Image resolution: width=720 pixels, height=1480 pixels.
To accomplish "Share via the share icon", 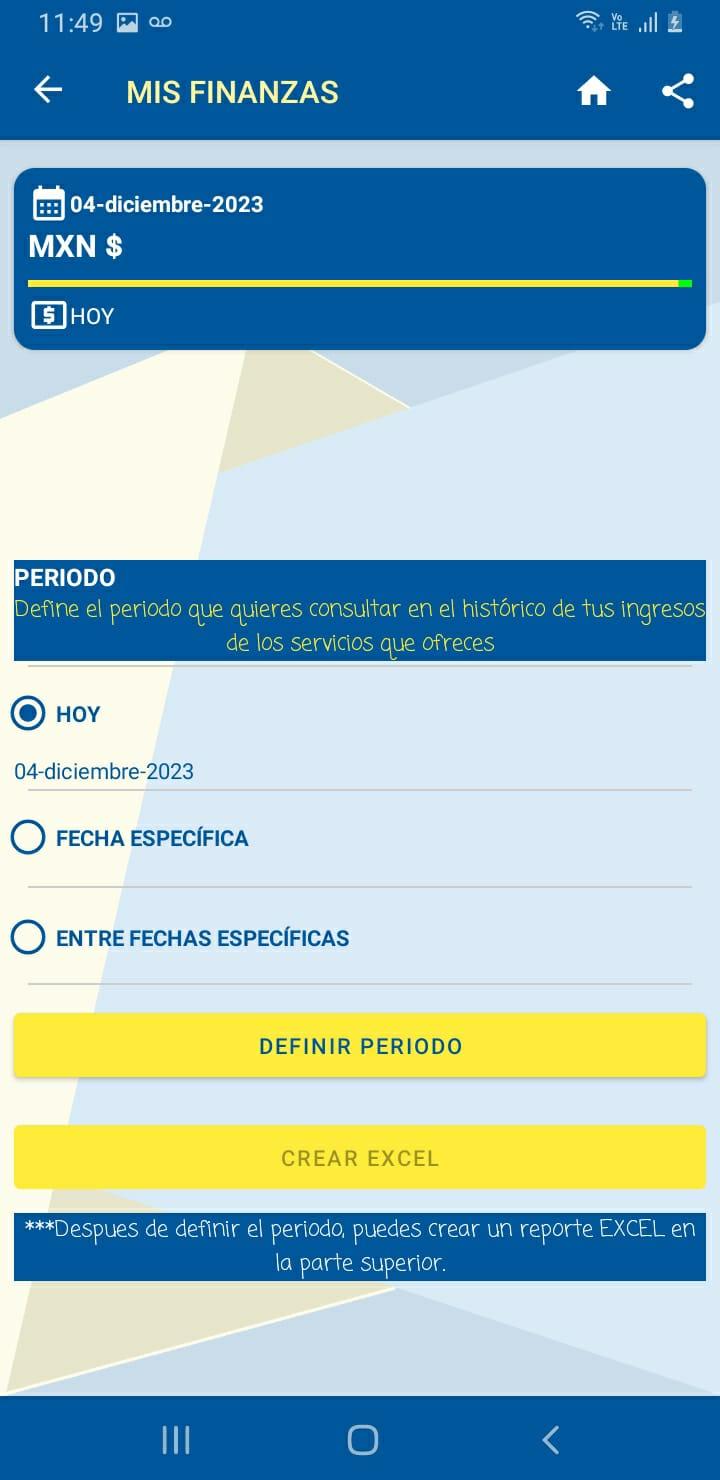I will pos(678,91).
